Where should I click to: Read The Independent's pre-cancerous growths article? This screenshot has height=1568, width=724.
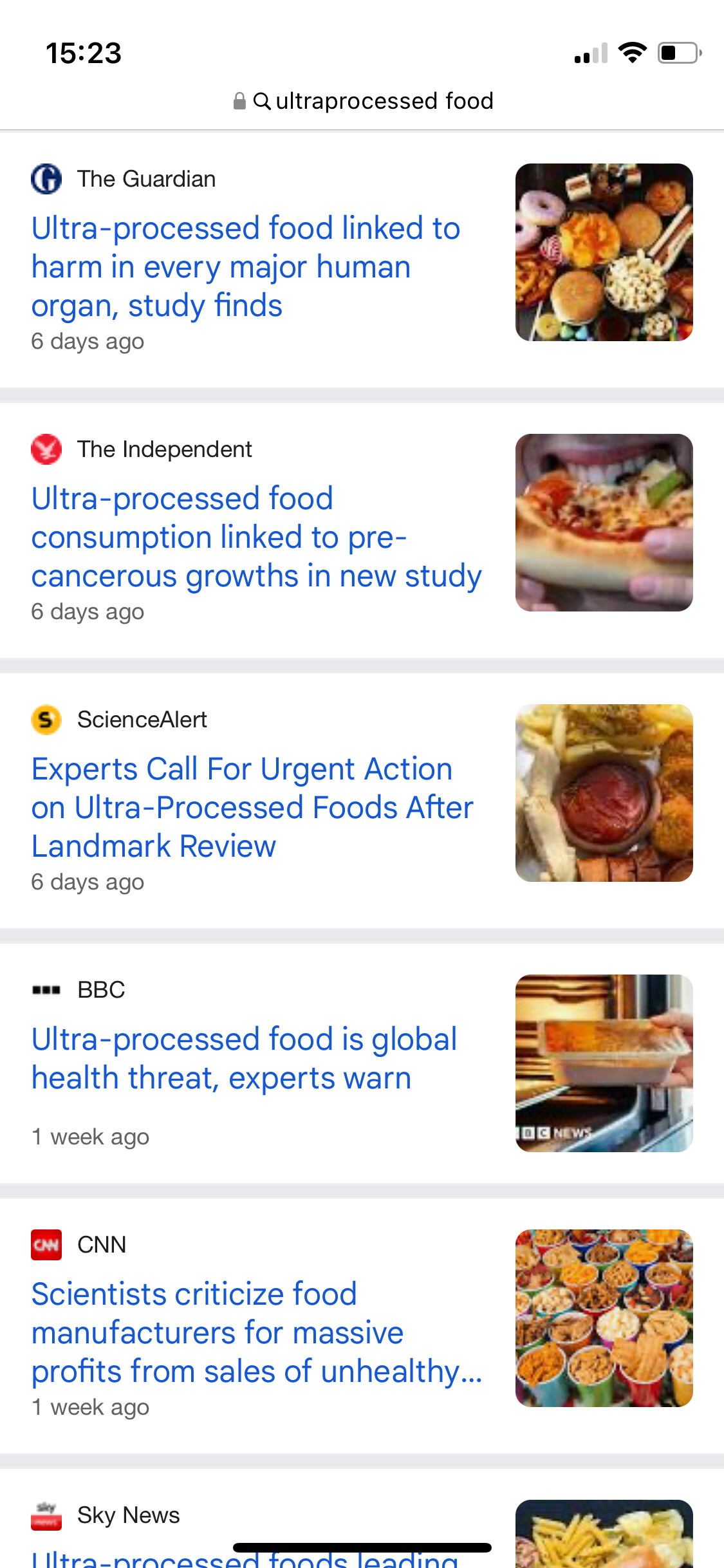click(256, 537)
